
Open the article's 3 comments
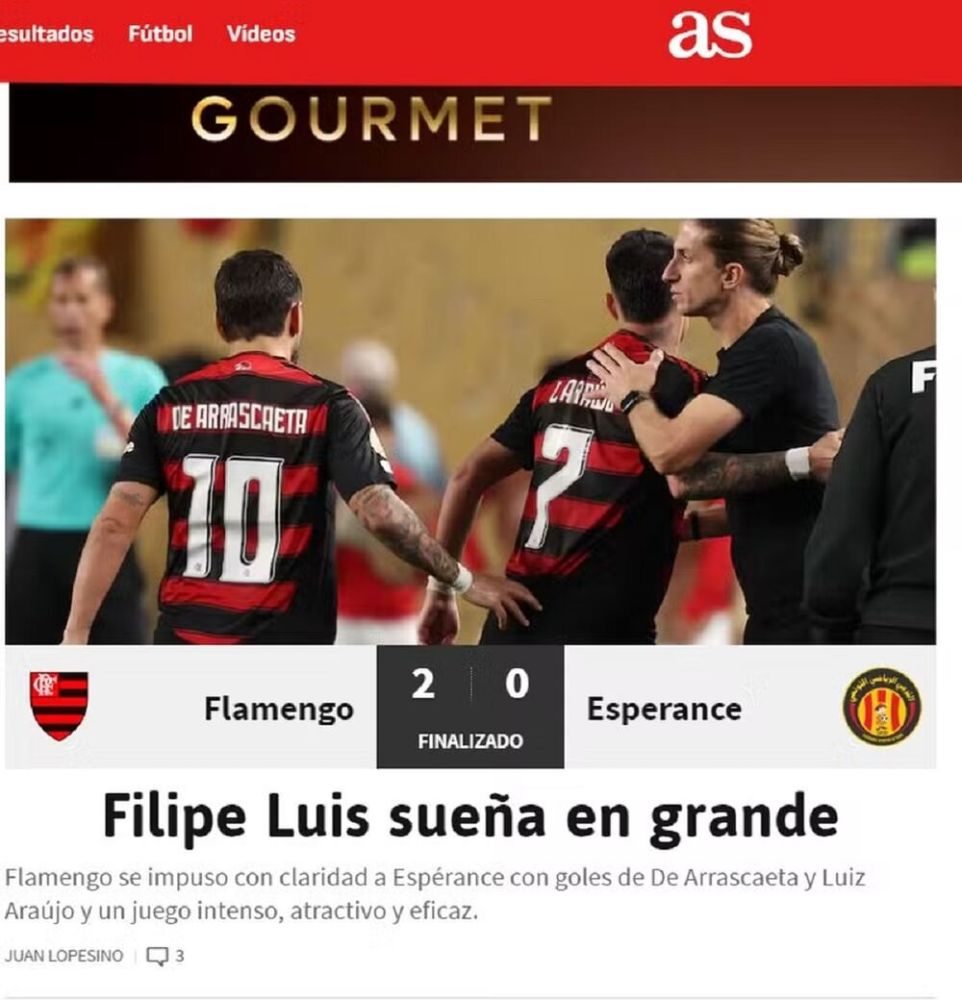coord(165,956)
